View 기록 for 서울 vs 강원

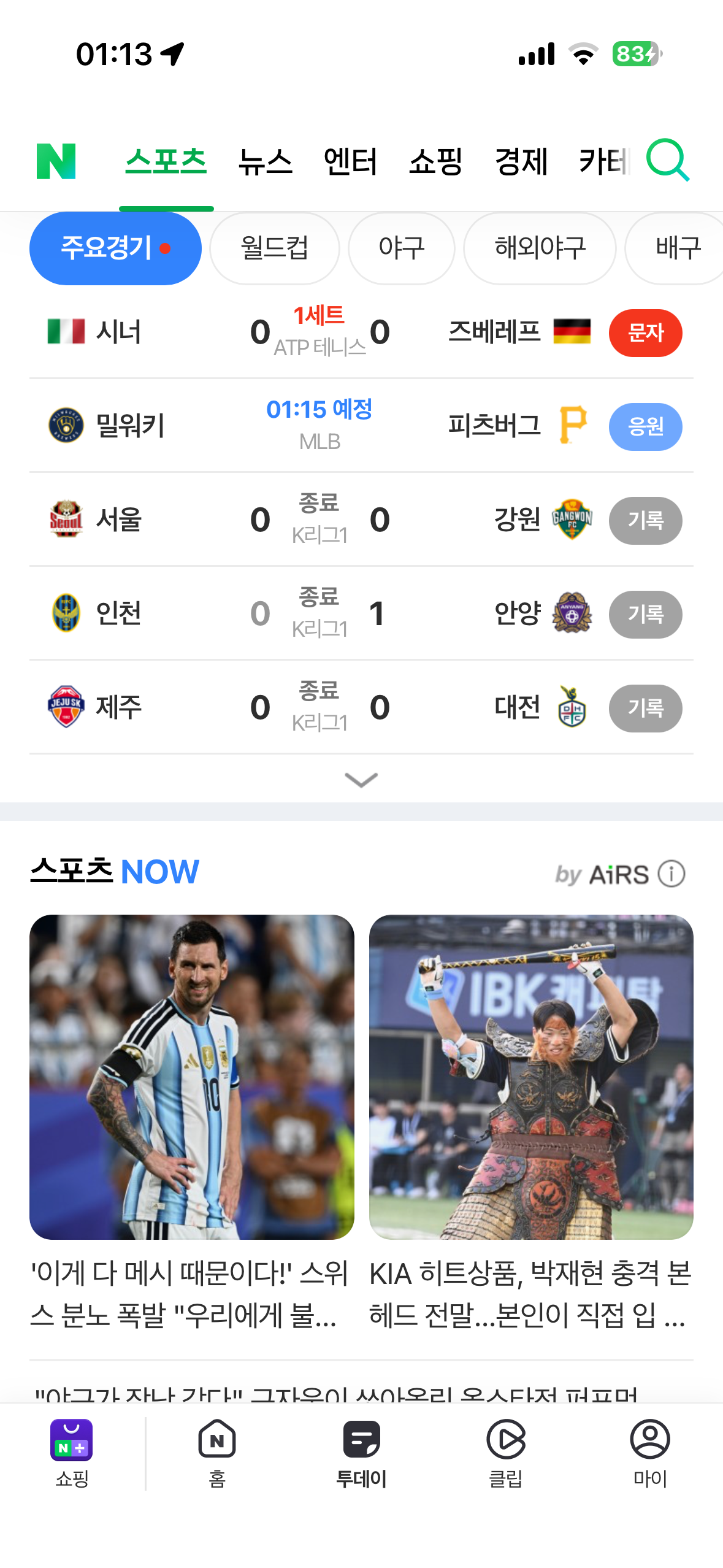(645, 521)
